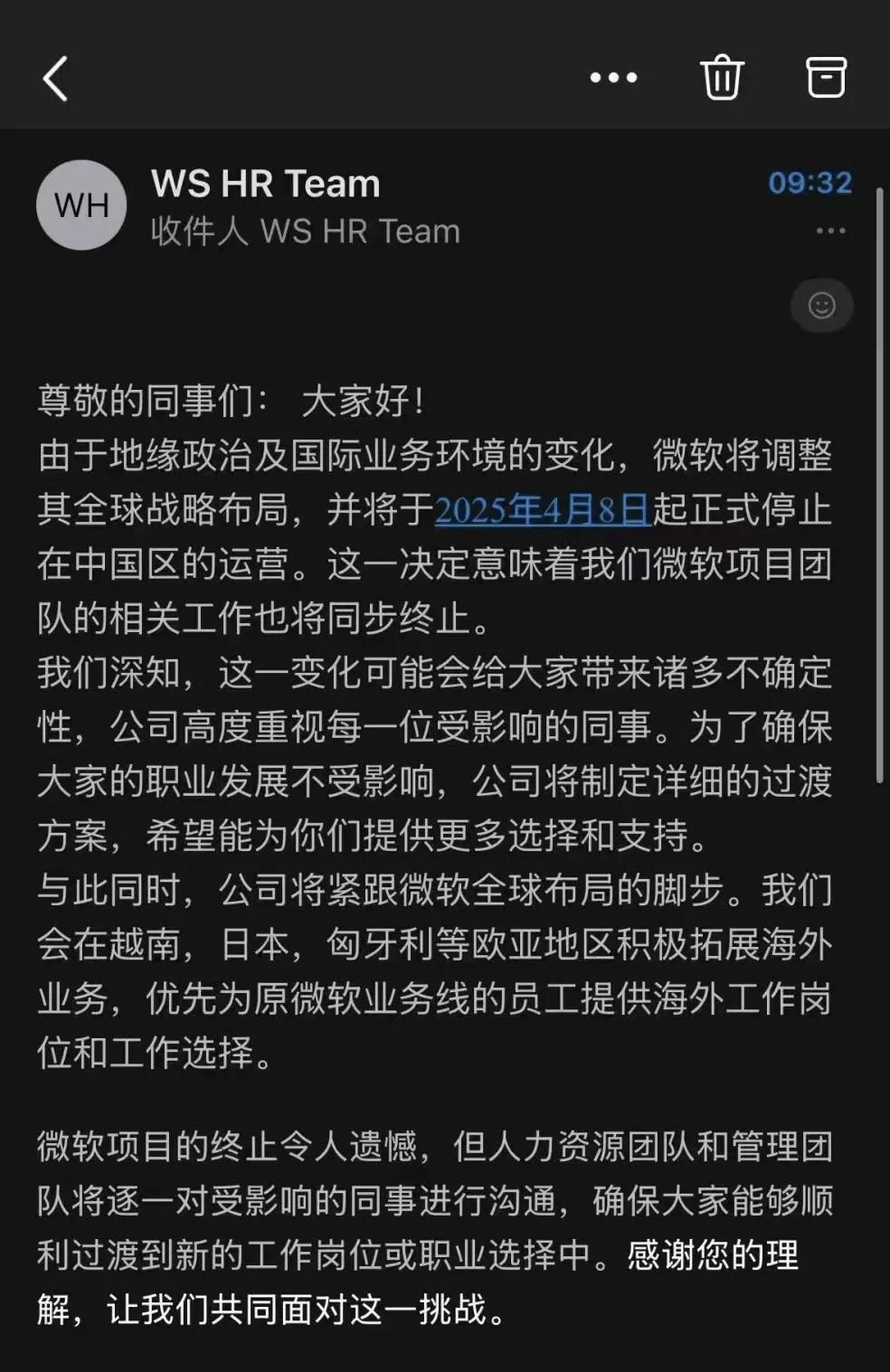Open message options below the 09:32 timestamp
Screen dimensions: 890x1372
(x=830, y=231)
